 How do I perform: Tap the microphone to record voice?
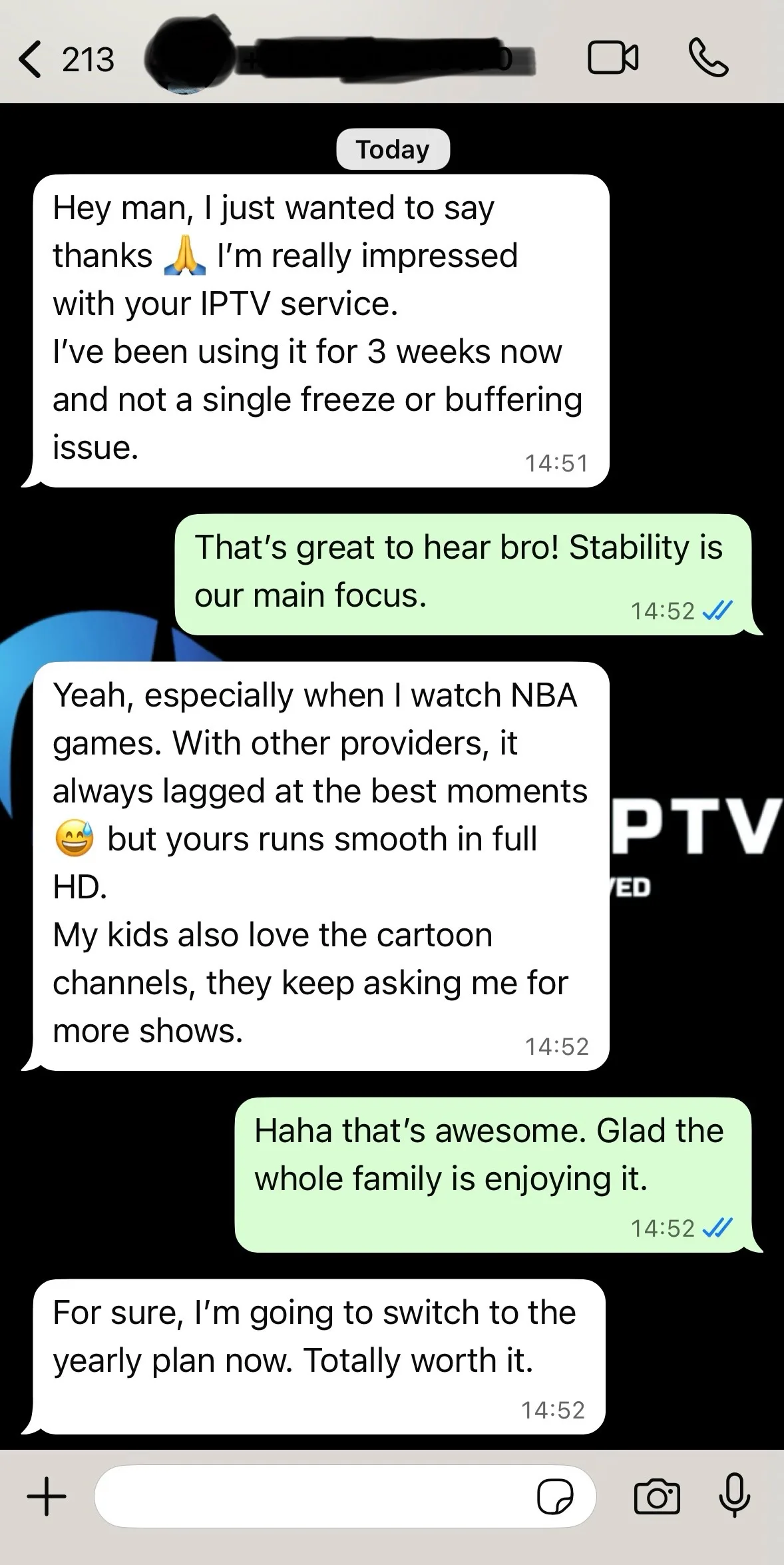735,1495
